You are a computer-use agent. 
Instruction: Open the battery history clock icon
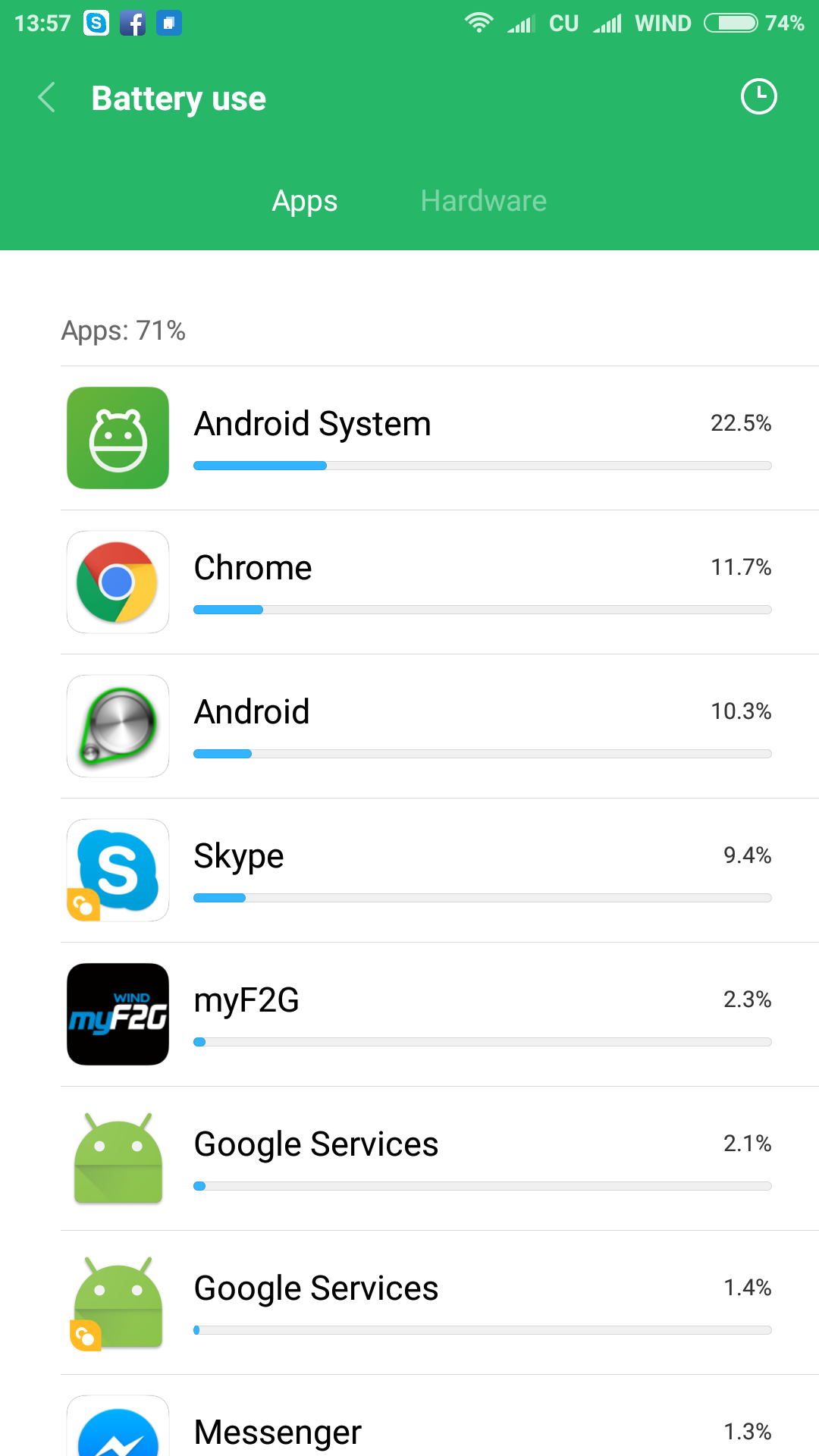pos(758,97)
